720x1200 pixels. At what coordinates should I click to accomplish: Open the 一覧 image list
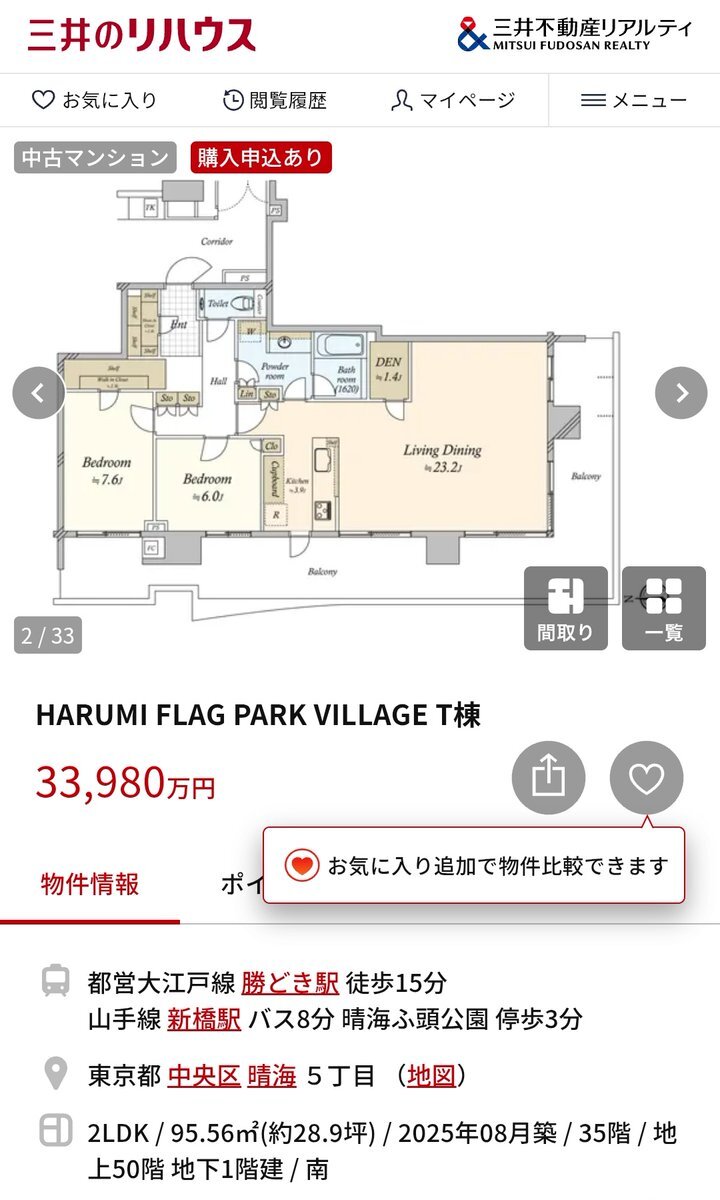(663, 608)
